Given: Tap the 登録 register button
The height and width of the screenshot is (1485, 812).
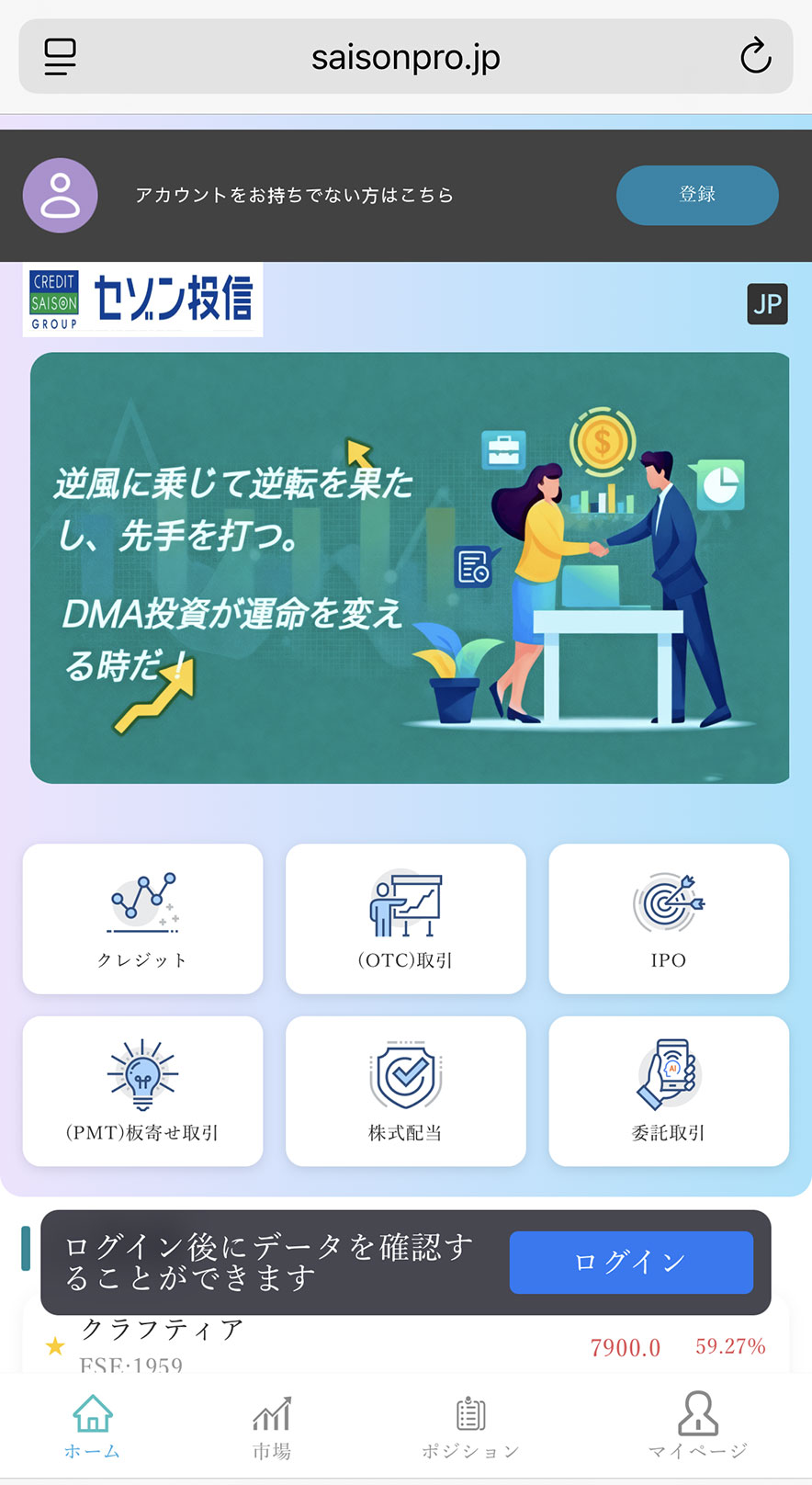Looking at the screenshot, I should 696,195.
